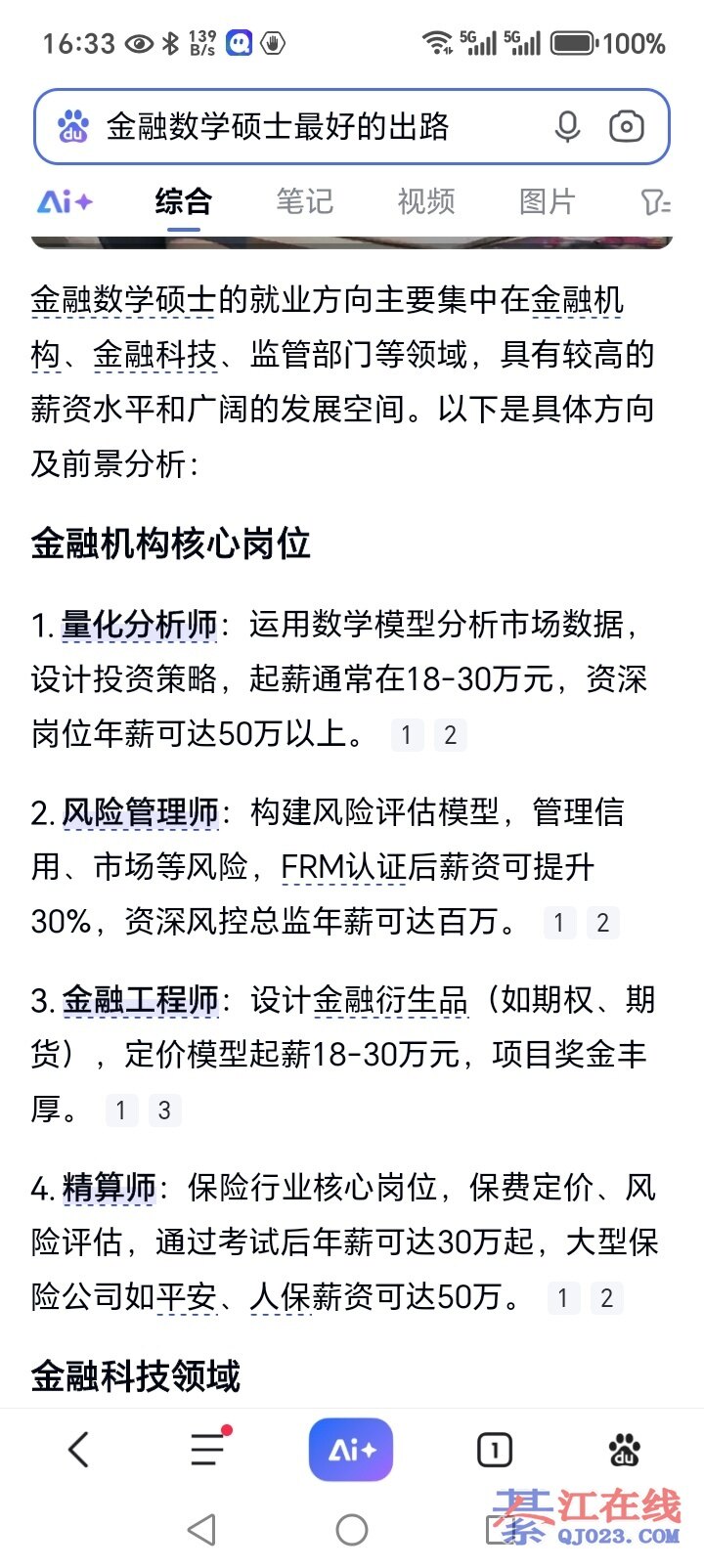704x1568 pixels.
Task: Open the 风险管理师 link
Action: click(x=139, y=812)
